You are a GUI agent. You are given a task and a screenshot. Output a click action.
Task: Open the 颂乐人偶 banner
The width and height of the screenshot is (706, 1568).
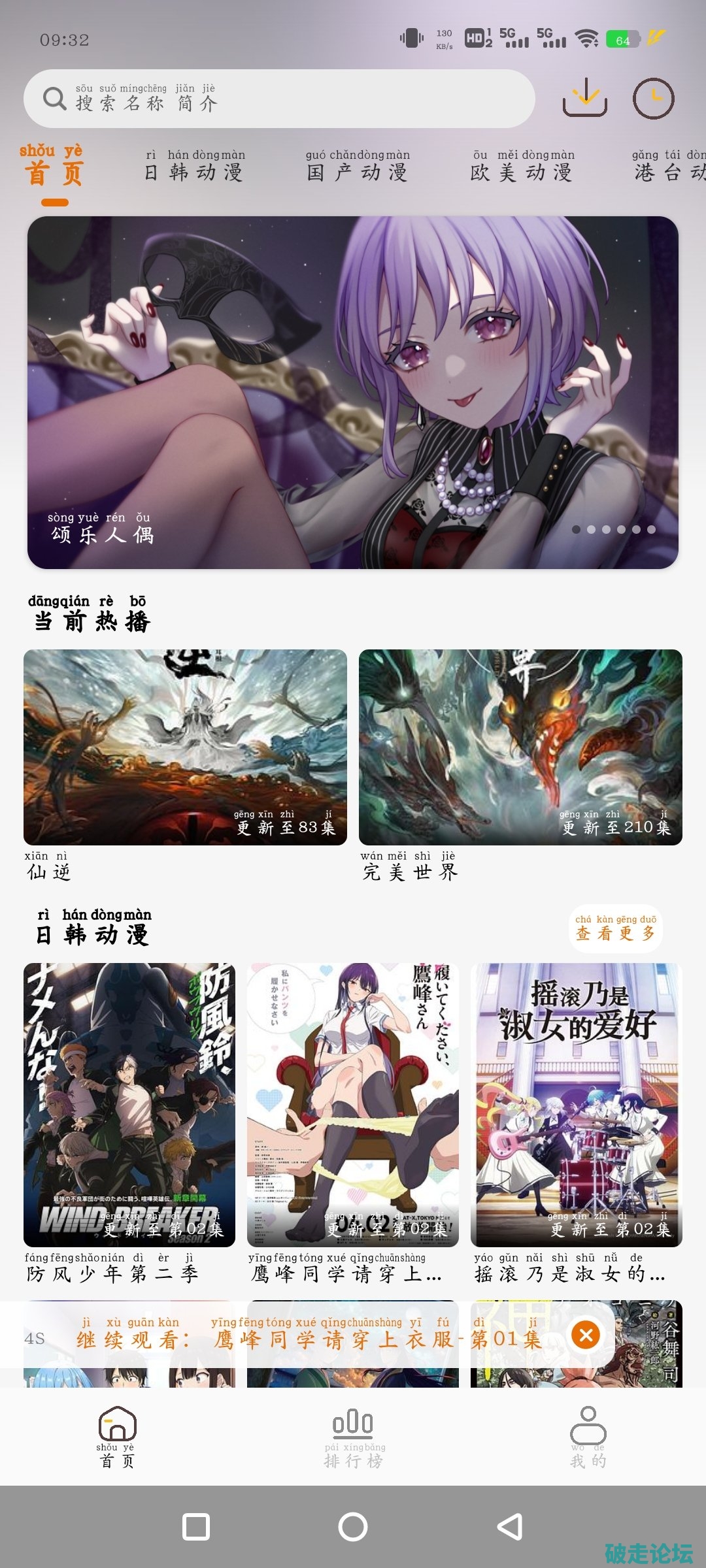[x=352, y=392]
